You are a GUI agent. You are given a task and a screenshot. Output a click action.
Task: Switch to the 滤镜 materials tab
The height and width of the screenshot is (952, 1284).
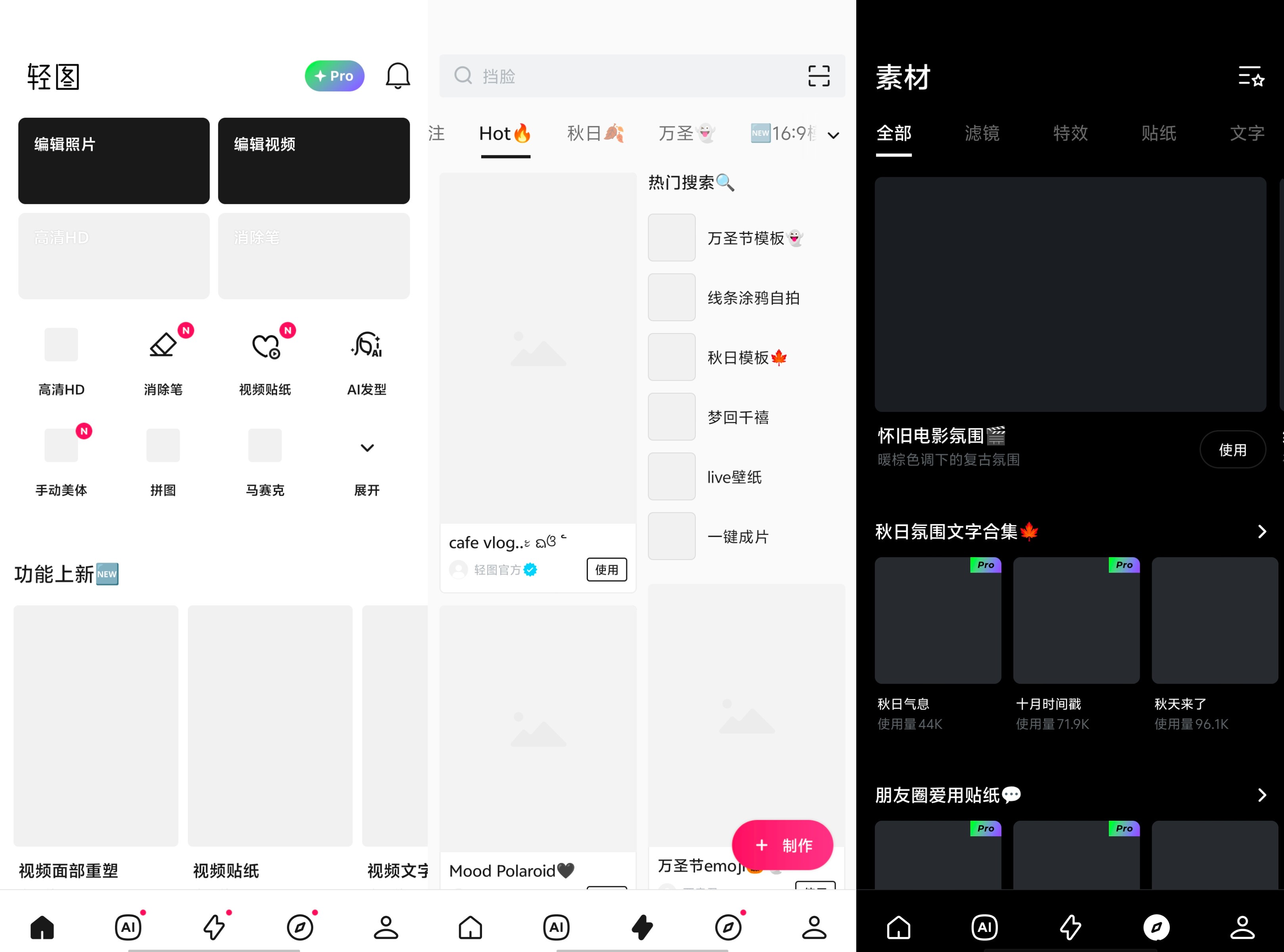pyautogui.click(x=982, y=134)
